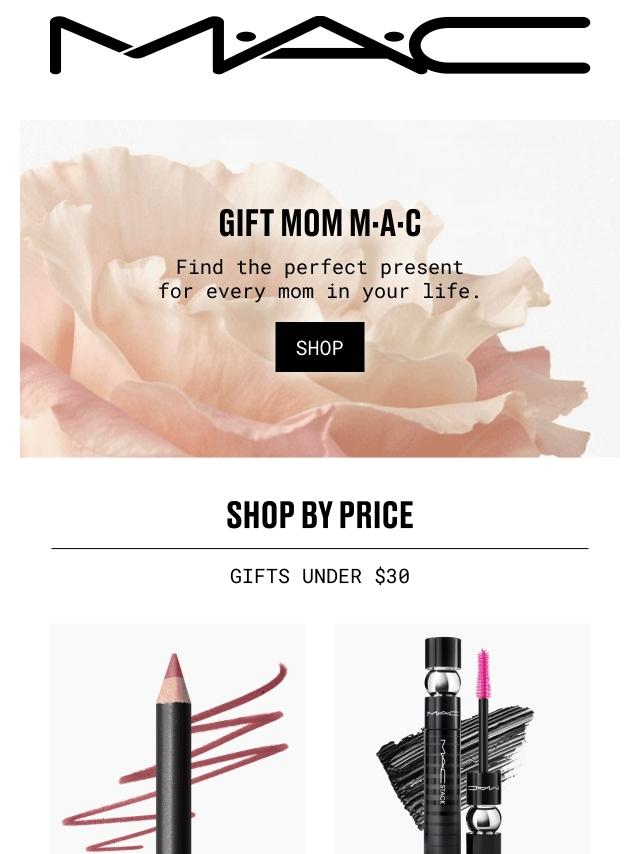The height and width of the screenshot is (854, 640).
Task: Open the Gift Mom M·A·C floral banner
Action: (x=320, y=289)
